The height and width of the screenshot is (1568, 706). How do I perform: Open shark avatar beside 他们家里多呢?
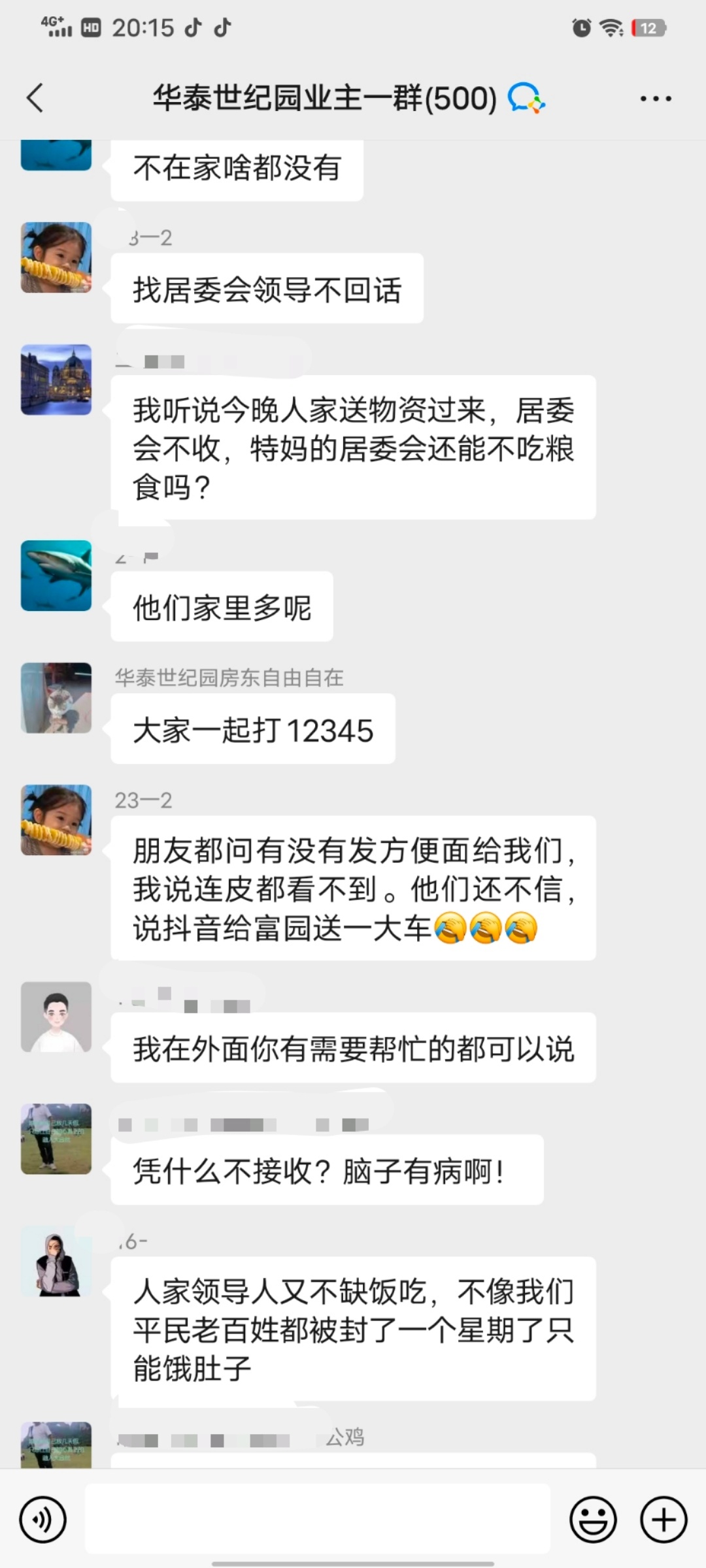coord(56,576)
